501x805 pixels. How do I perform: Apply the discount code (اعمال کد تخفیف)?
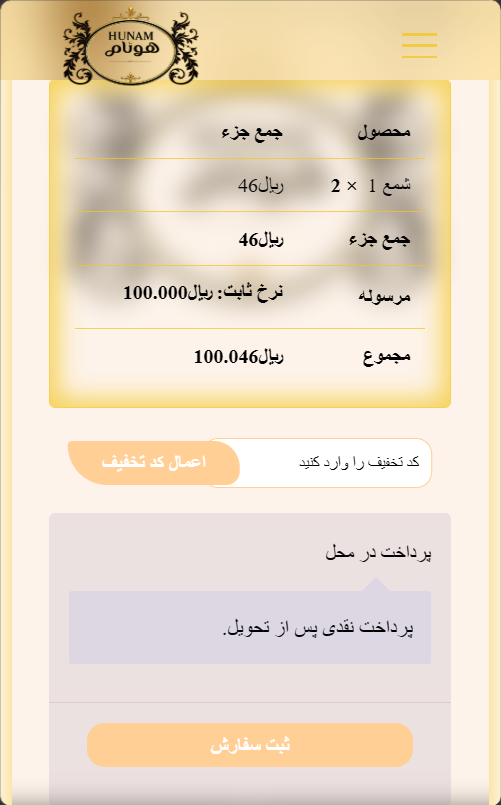[153, 463]
